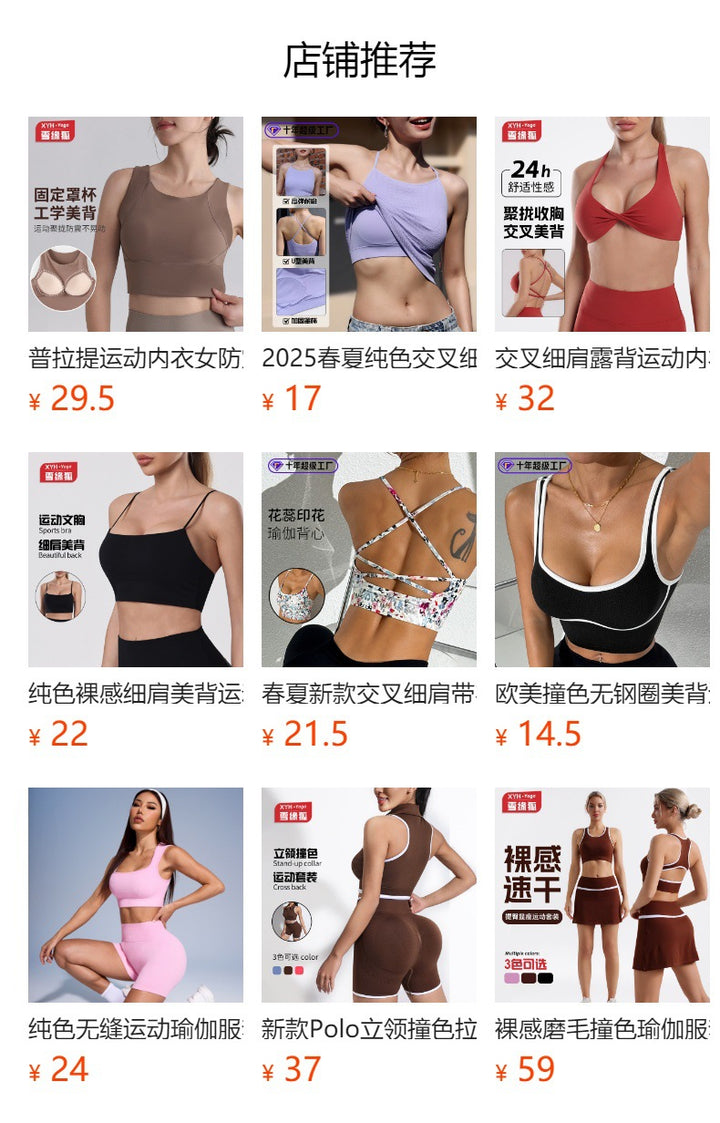Open the 春夏新款交叉细肩带 floral print item
720x1123 pixels.
click(369, 559)
